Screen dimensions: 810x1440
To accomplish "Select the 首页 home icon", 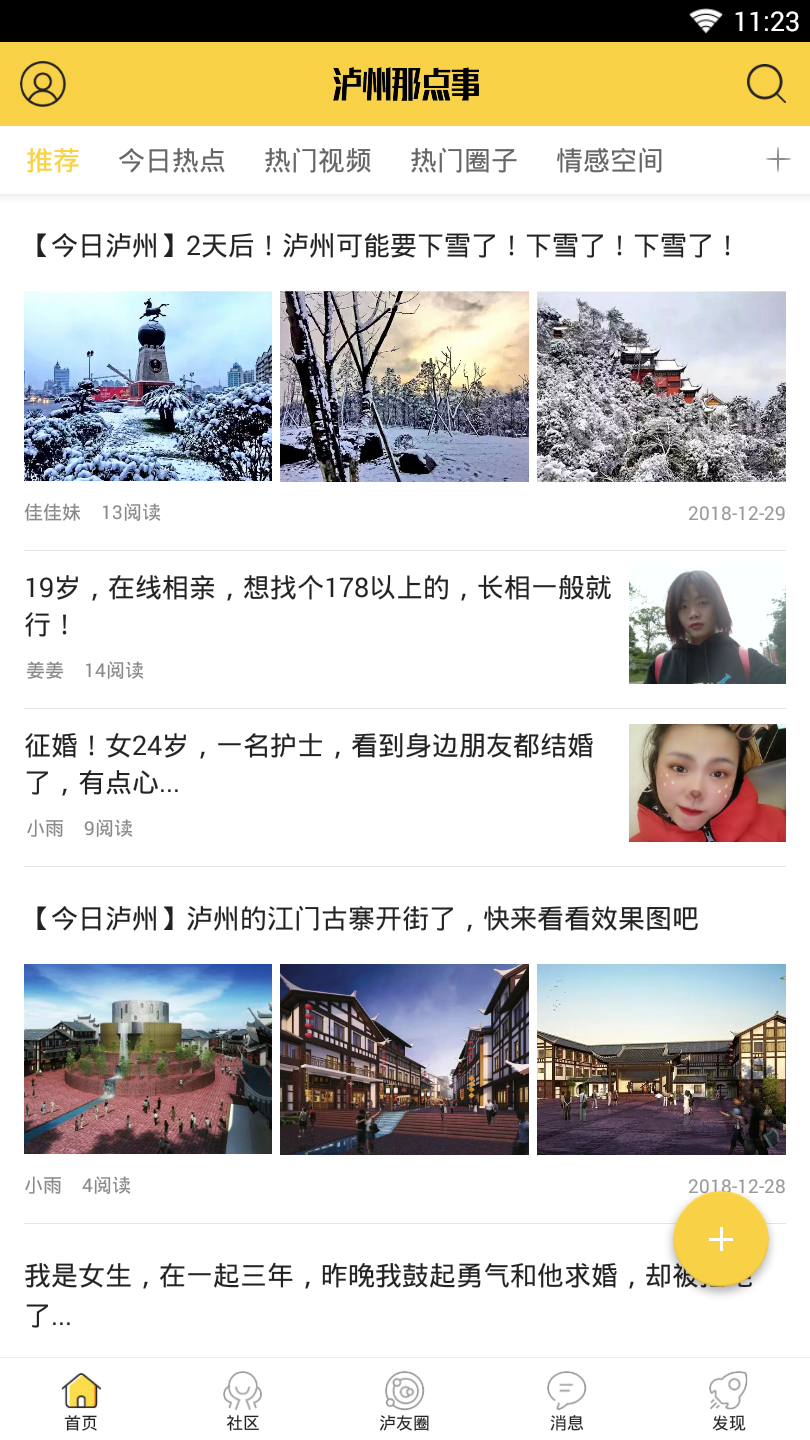I will (x=81, y=1397).
